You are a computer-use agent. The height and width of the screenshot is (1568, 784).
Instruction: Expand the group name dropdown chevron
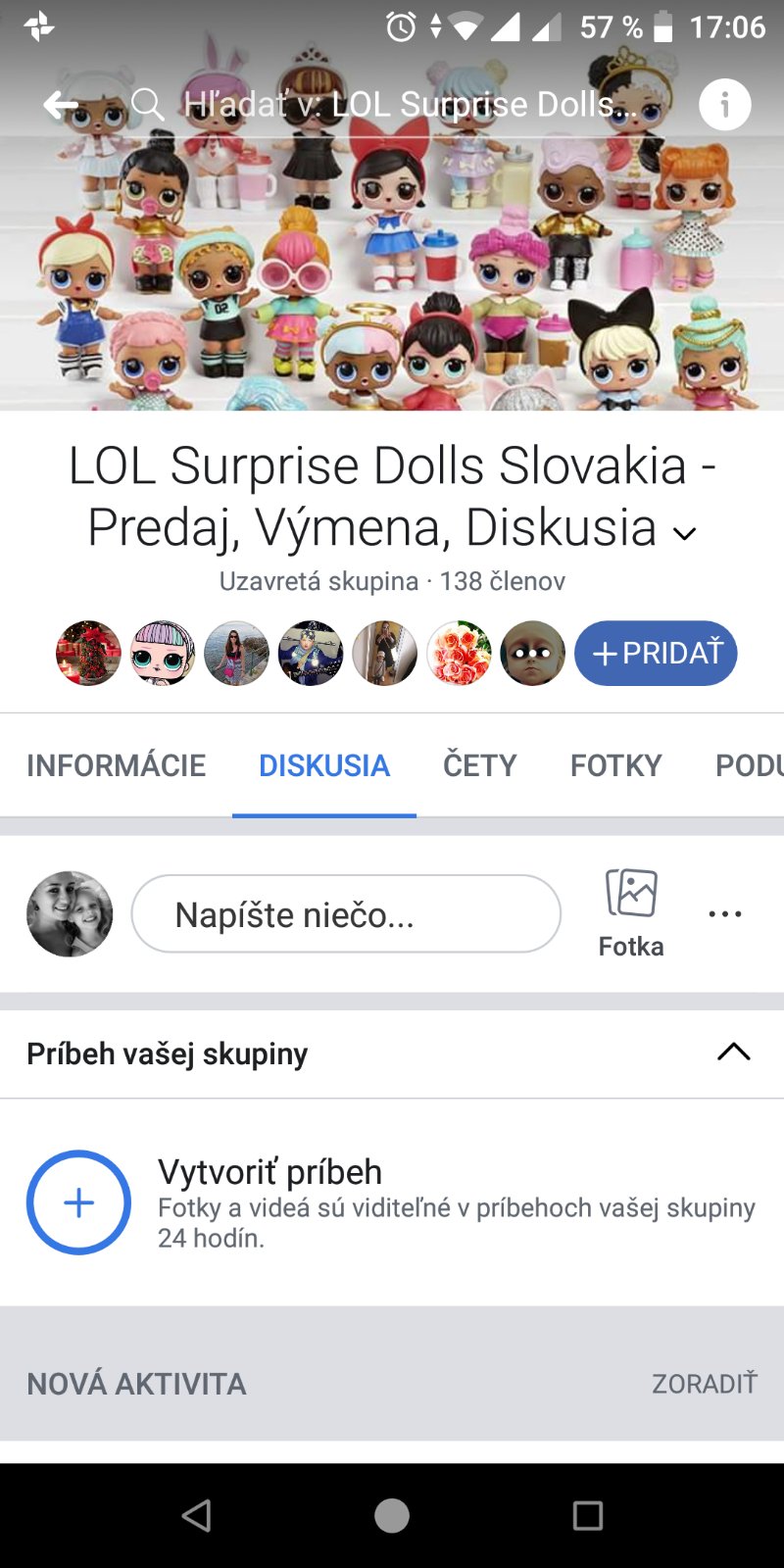(x=684, y=533)
